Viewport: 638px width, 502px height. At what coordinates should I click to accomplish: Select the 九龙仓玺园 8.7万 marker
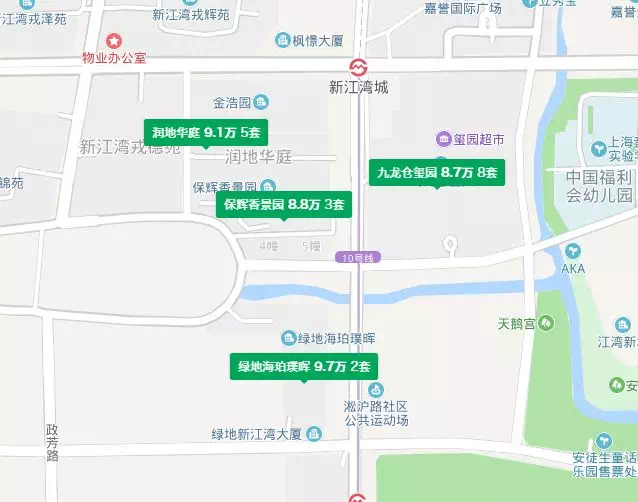(436, 172)
